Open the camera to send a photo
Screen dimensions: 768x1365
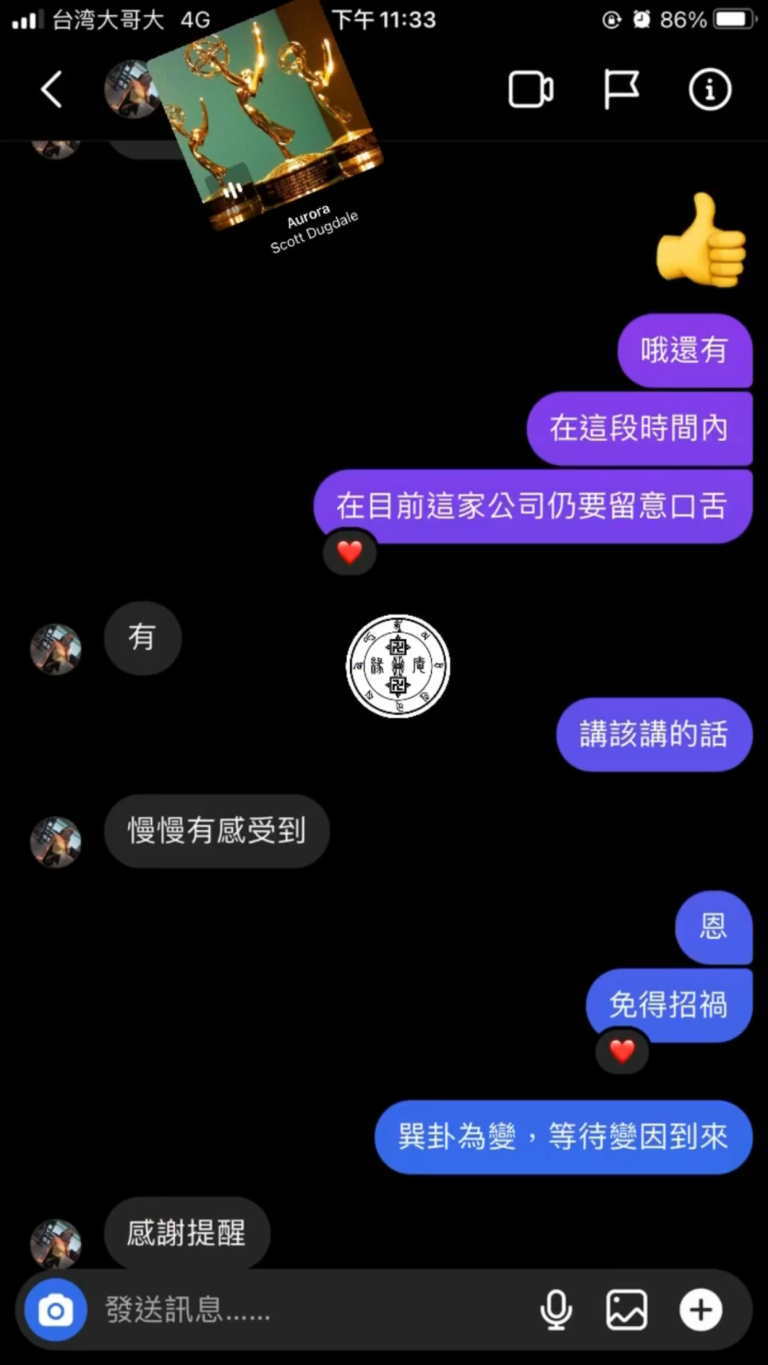tap(56, 1310)
